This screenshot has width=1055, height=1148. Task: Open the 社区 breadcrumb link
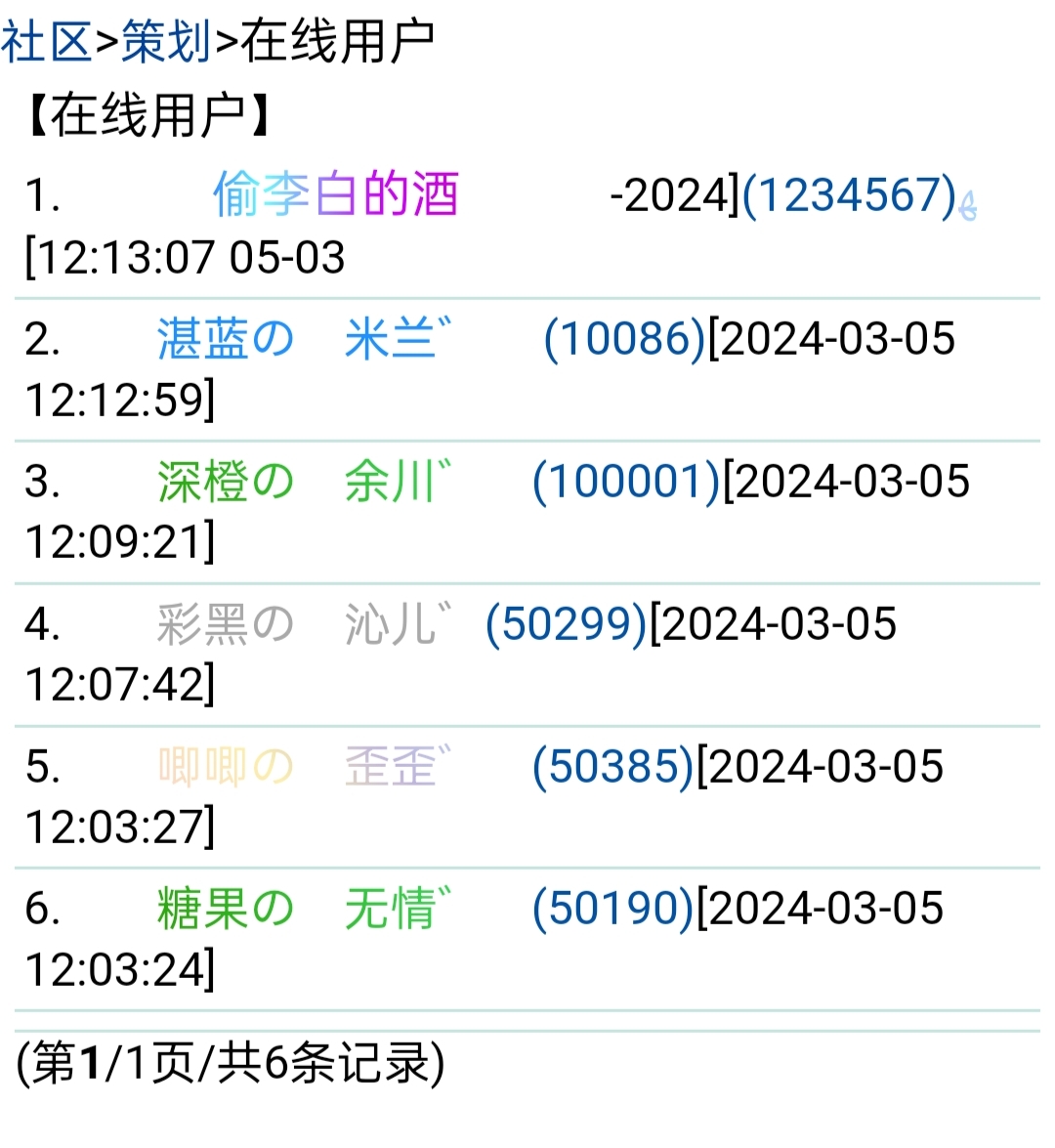tap(46, 42)
